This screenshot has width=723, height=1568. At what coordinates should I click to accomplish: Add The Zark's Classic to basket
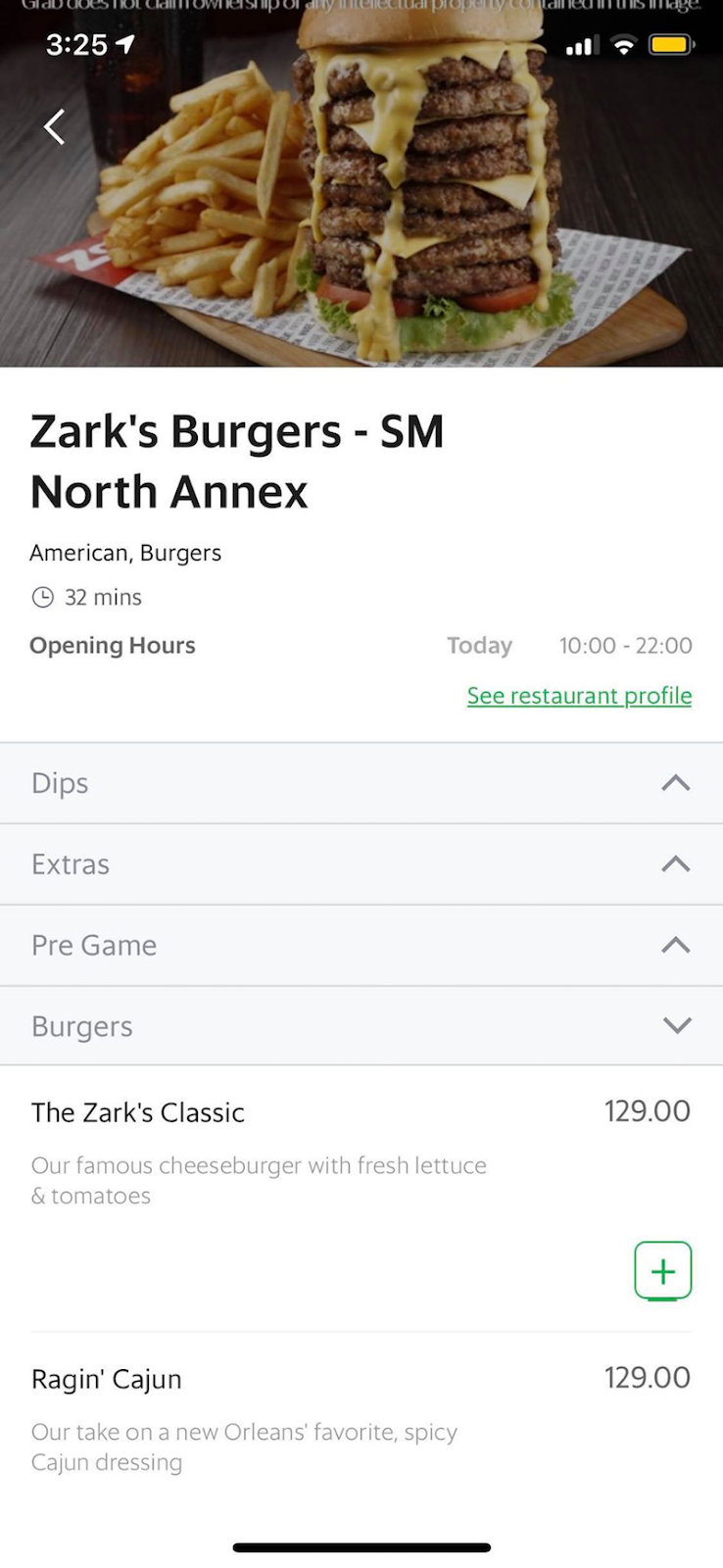pos(662,1271)
